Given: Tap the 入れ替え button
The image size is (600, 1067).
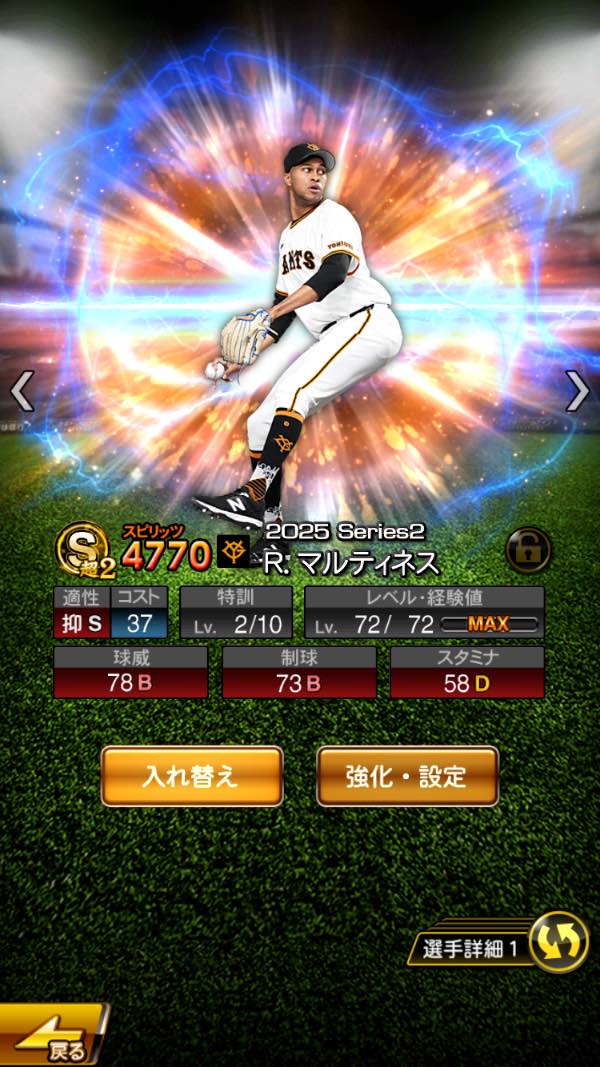Looking at the screenshot, I should (191, 776).
